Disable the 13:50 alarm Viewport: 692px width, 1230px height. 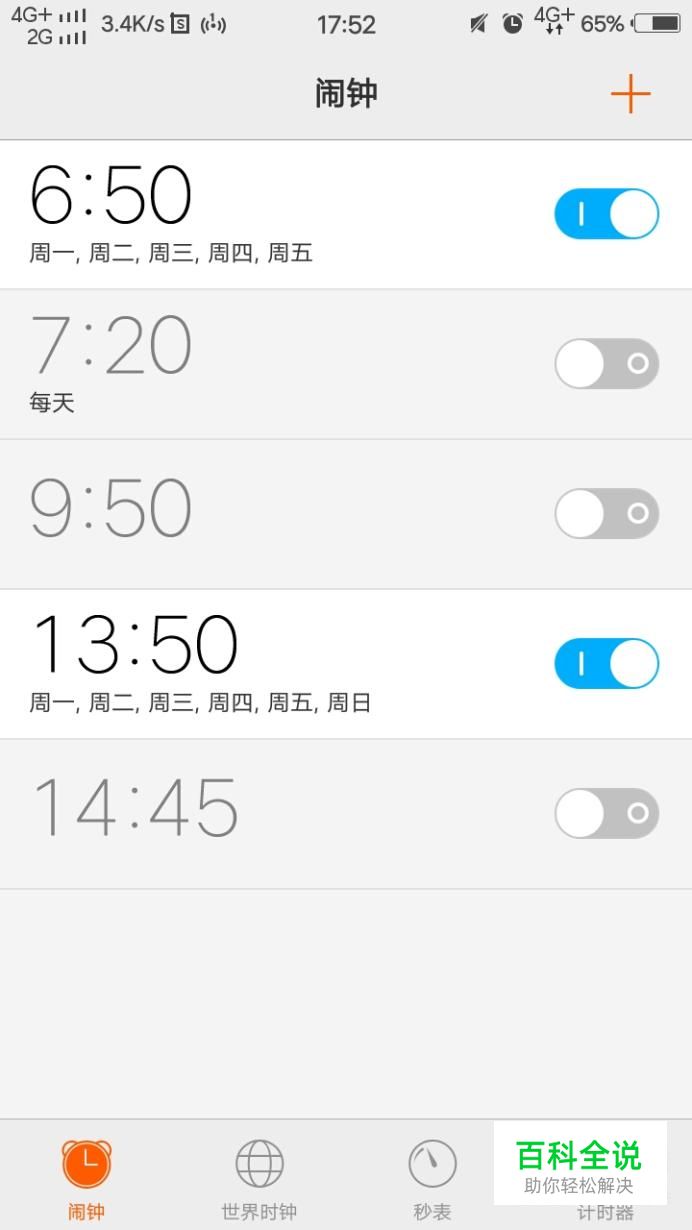(x=606, y=664)
